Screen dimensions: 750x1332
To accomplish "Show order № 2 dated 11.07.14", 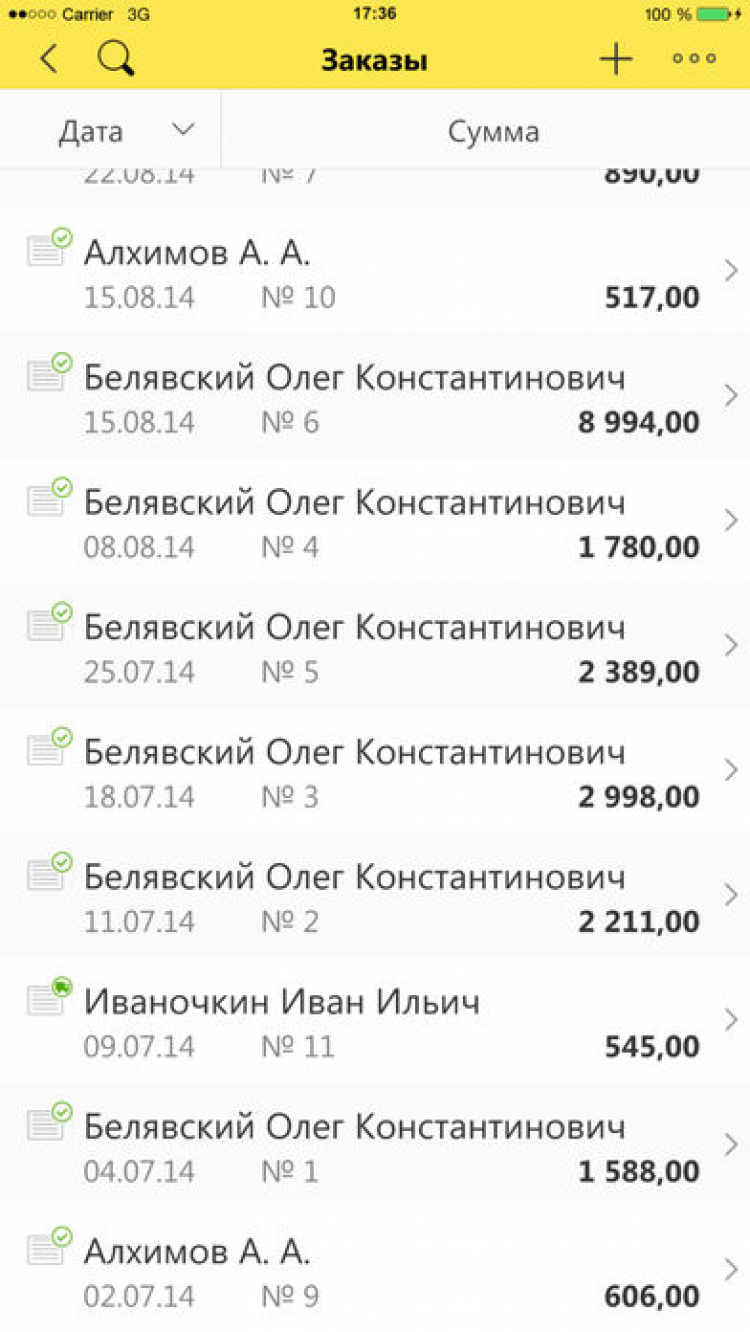I will click(x=375, y=896).
